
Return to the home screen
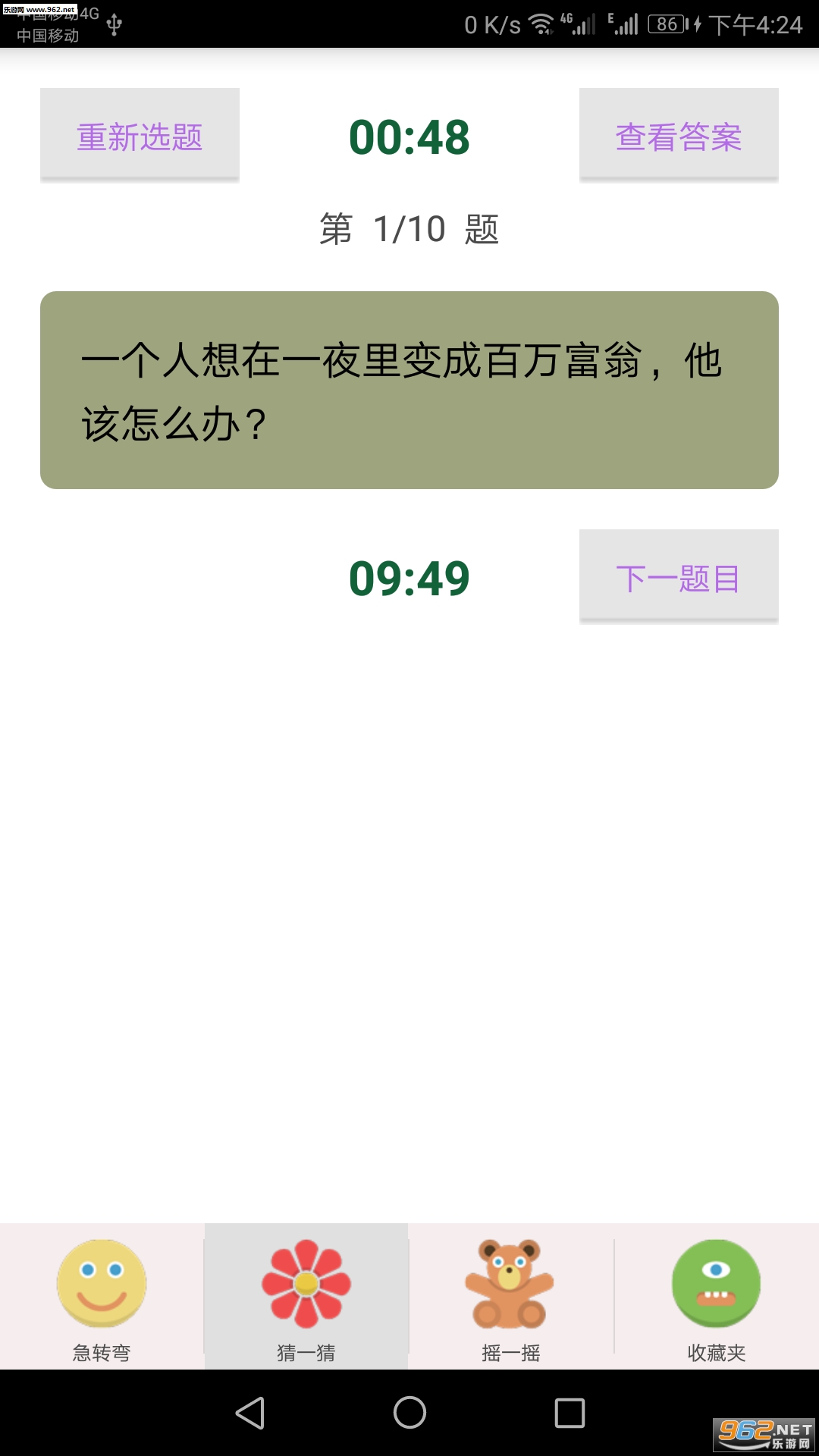pos(409,1413)
